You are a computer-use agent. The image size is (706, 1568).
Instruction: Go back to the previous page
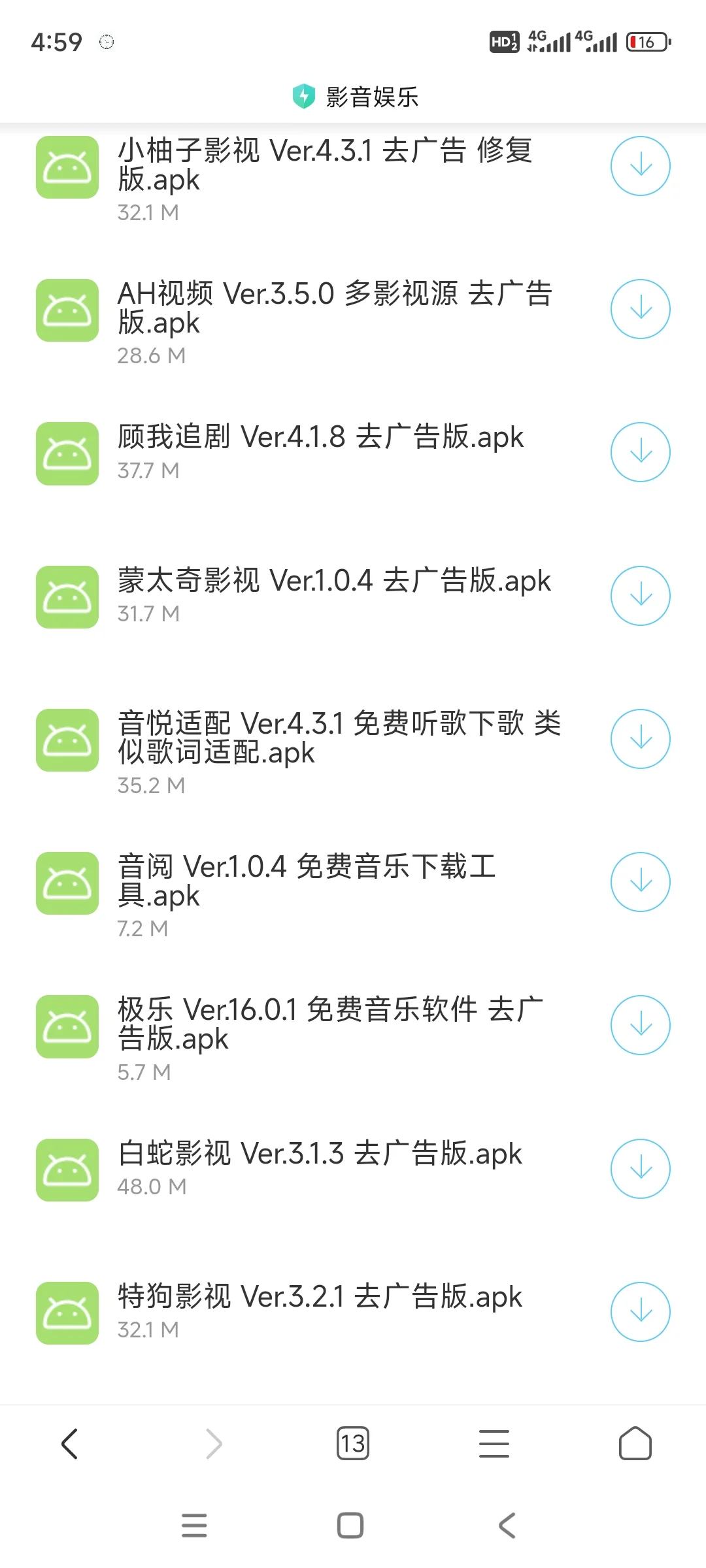click(x=70, y=1443)
